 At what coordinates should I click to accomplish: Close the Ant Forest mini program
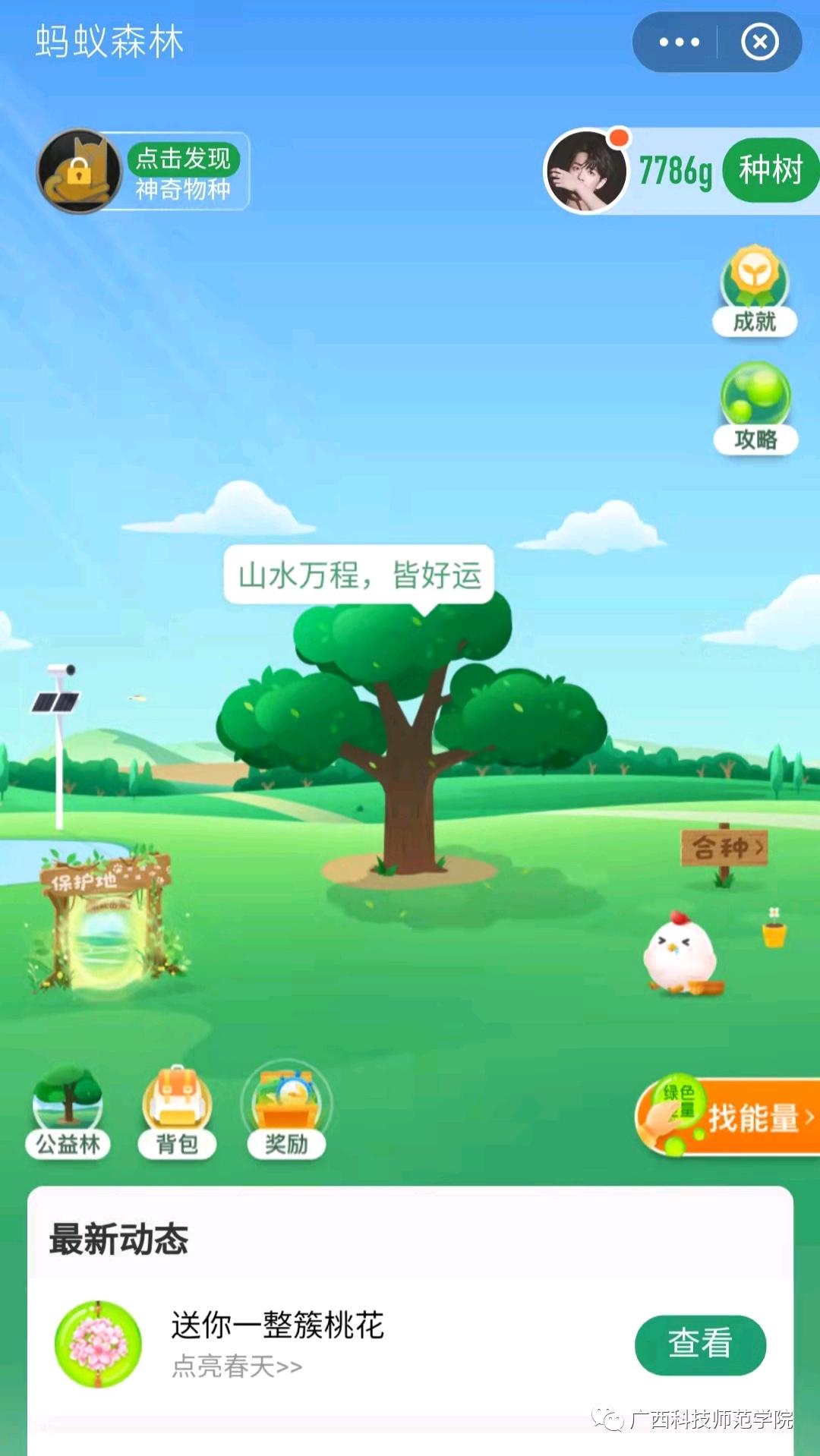pos(759,43)
